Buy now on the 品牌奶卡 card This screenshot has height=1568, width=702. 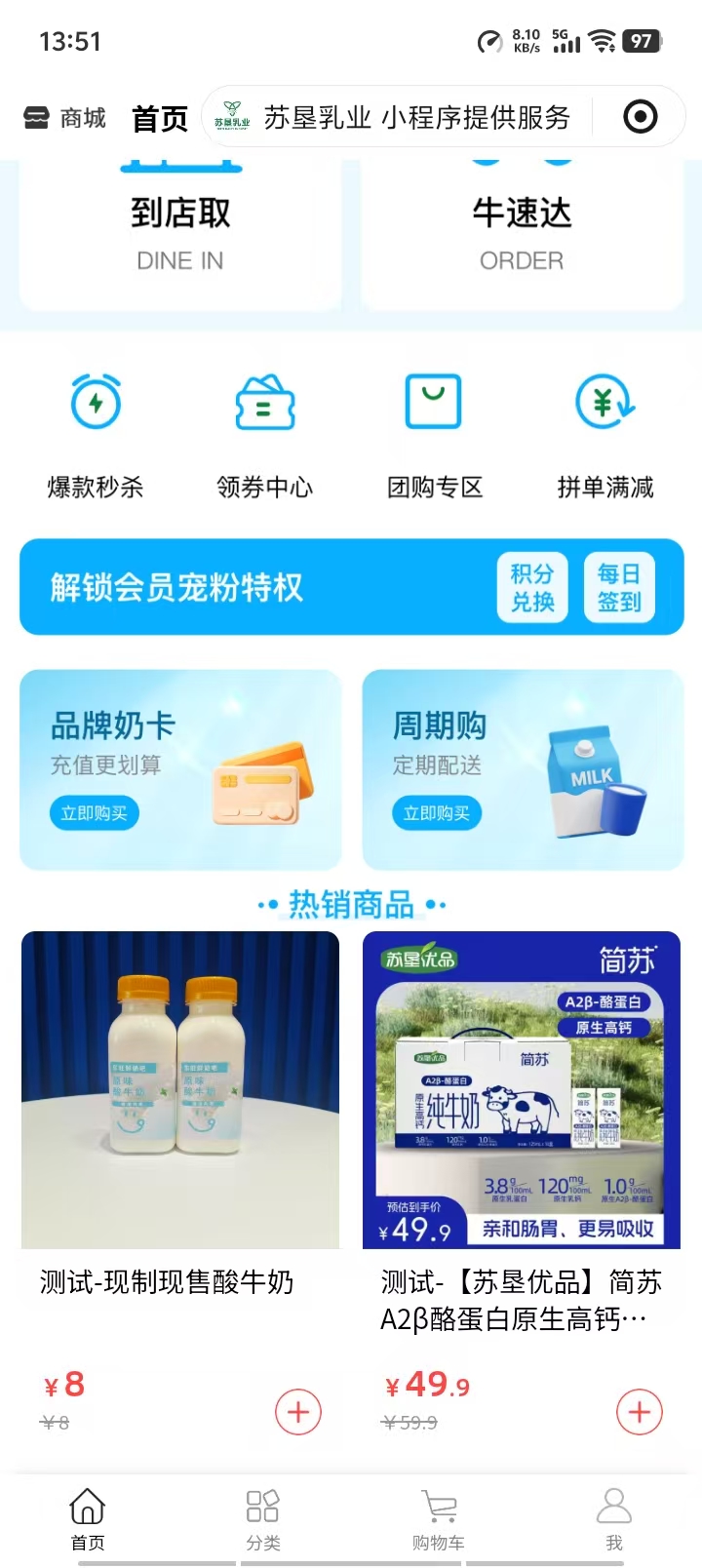95,813
